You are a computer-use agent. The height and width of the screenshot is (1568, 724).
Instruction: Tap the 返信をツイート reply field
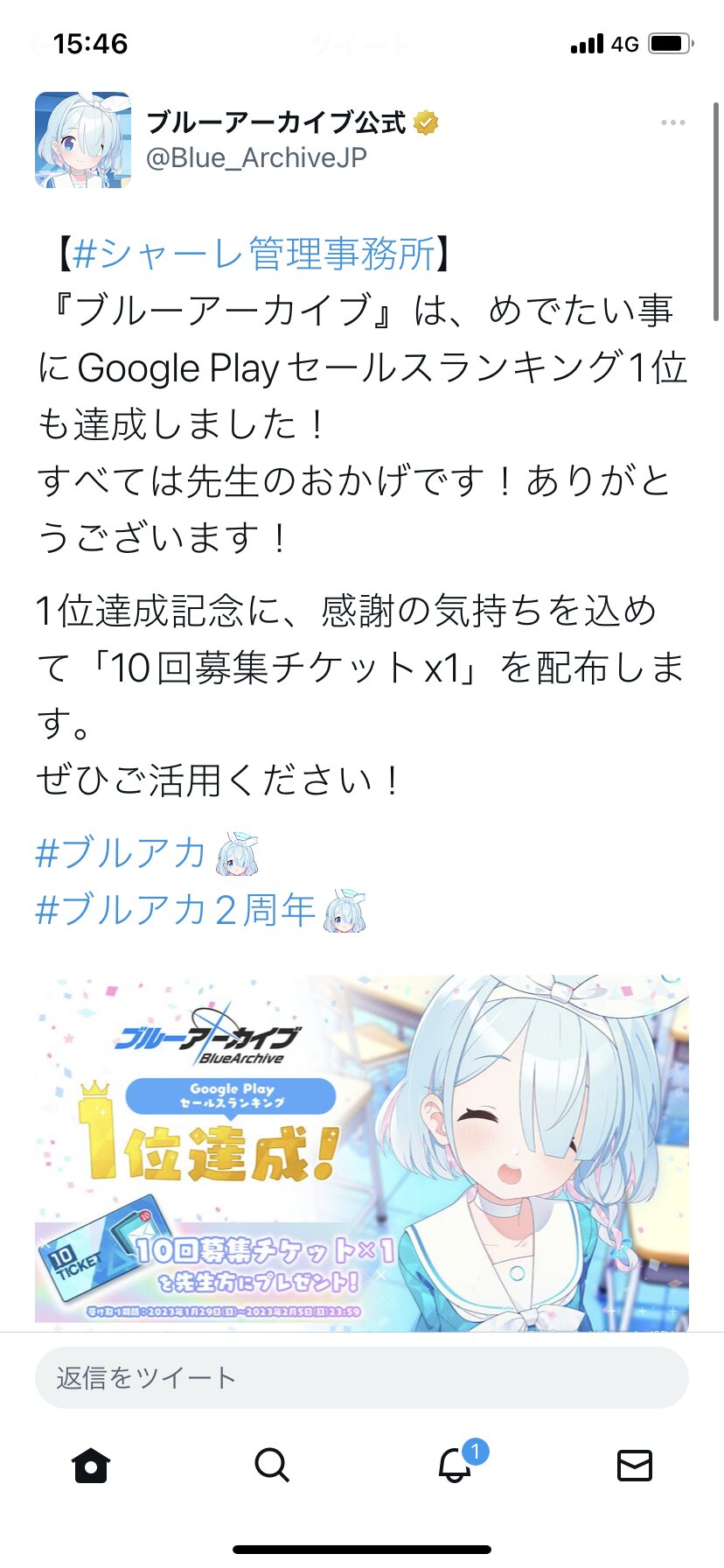pos(361,1377)
